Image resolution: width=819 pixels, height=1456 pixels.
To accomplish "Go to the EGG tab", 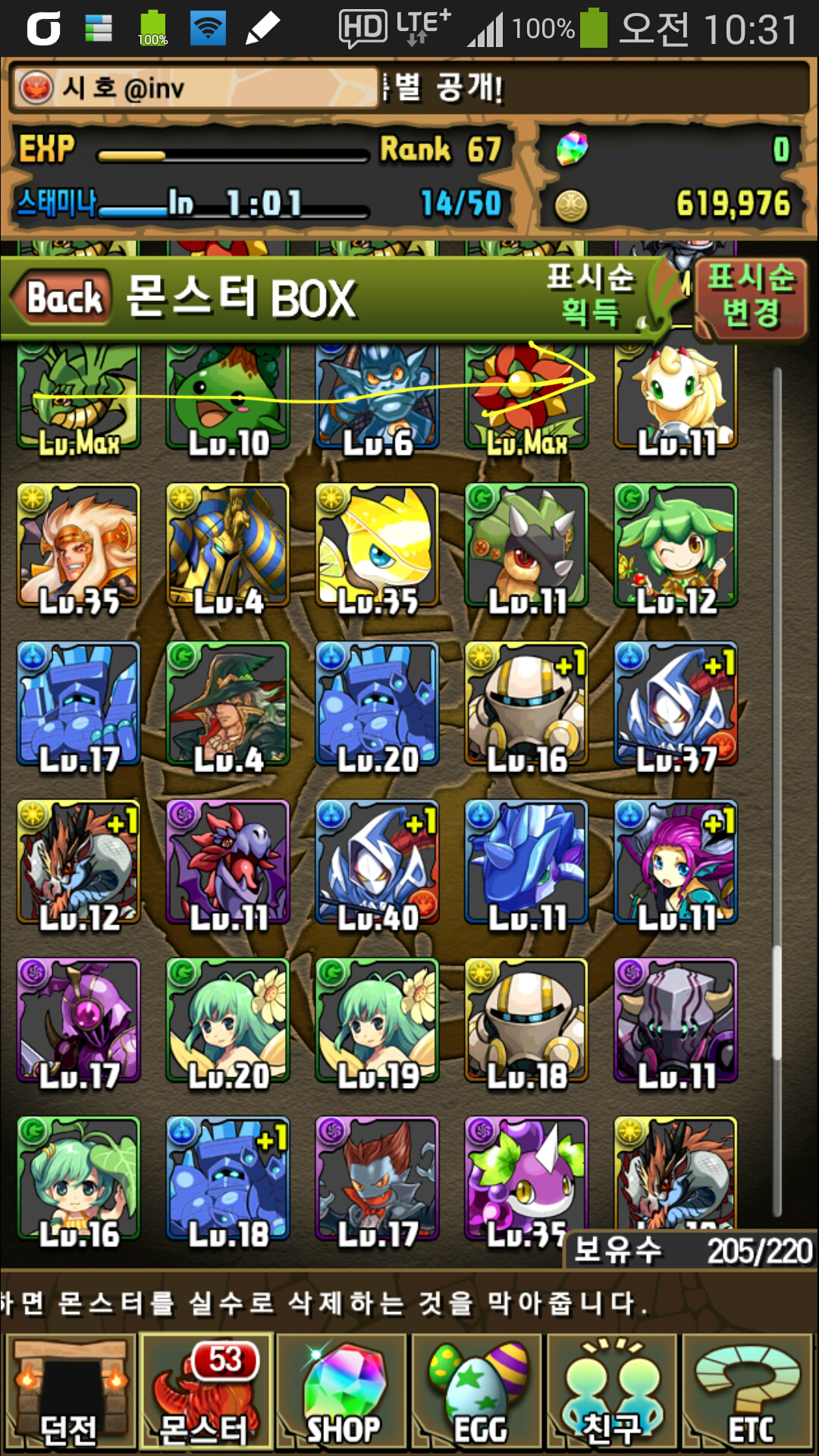I will click(478, 1392).
